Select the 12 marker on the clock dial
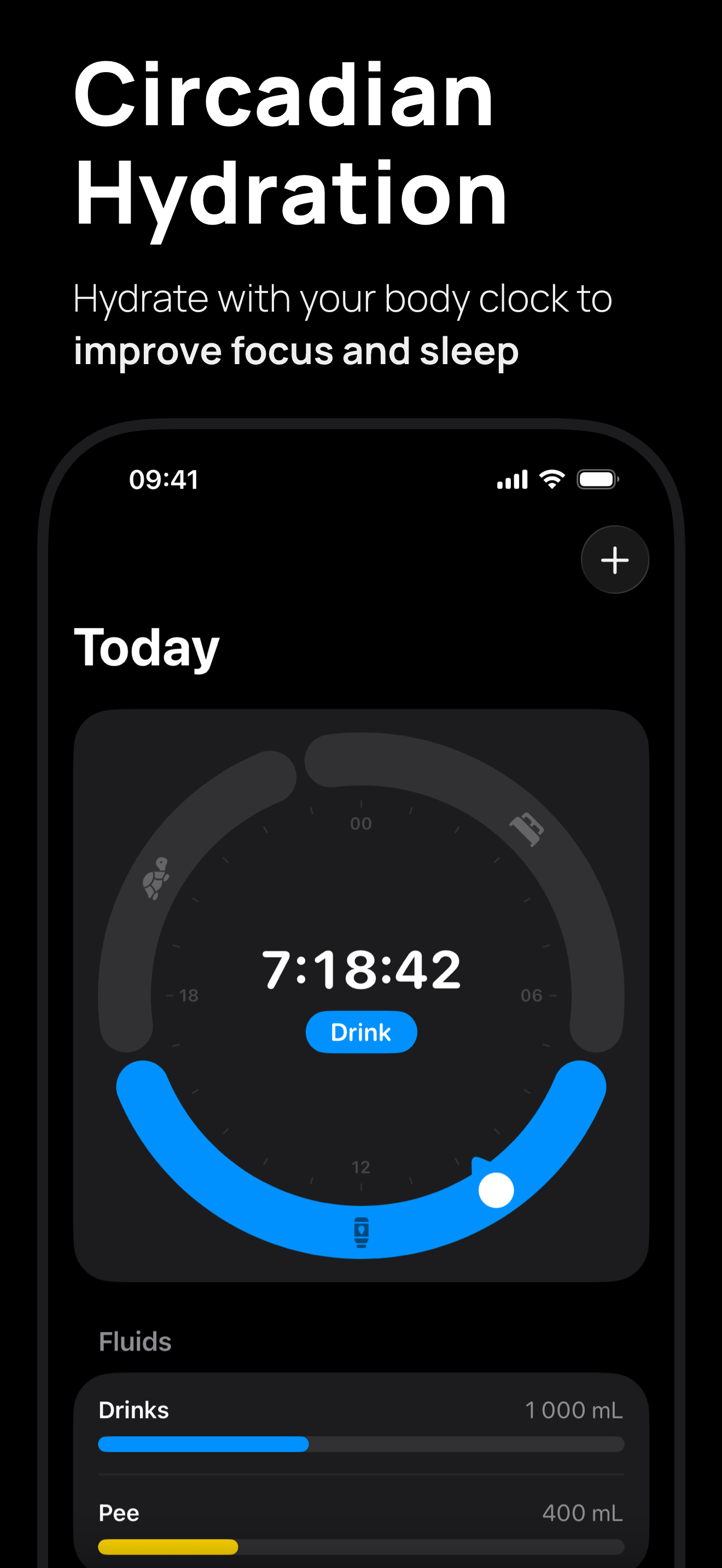Screen dimensions: 722x1568 coord(361,1167)
